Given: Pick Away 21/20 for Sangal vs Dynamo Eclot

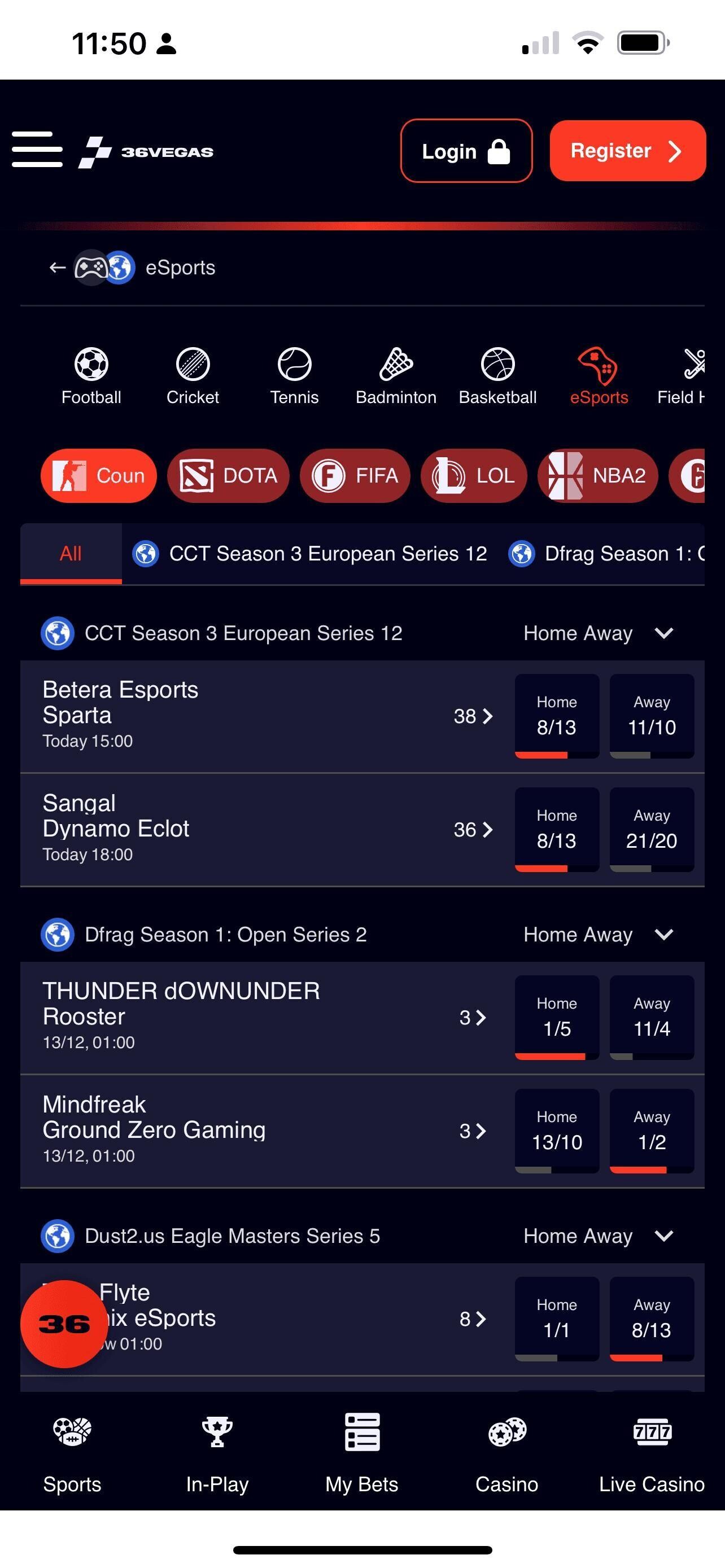Looking at the screenshot, I should [652, 829].
